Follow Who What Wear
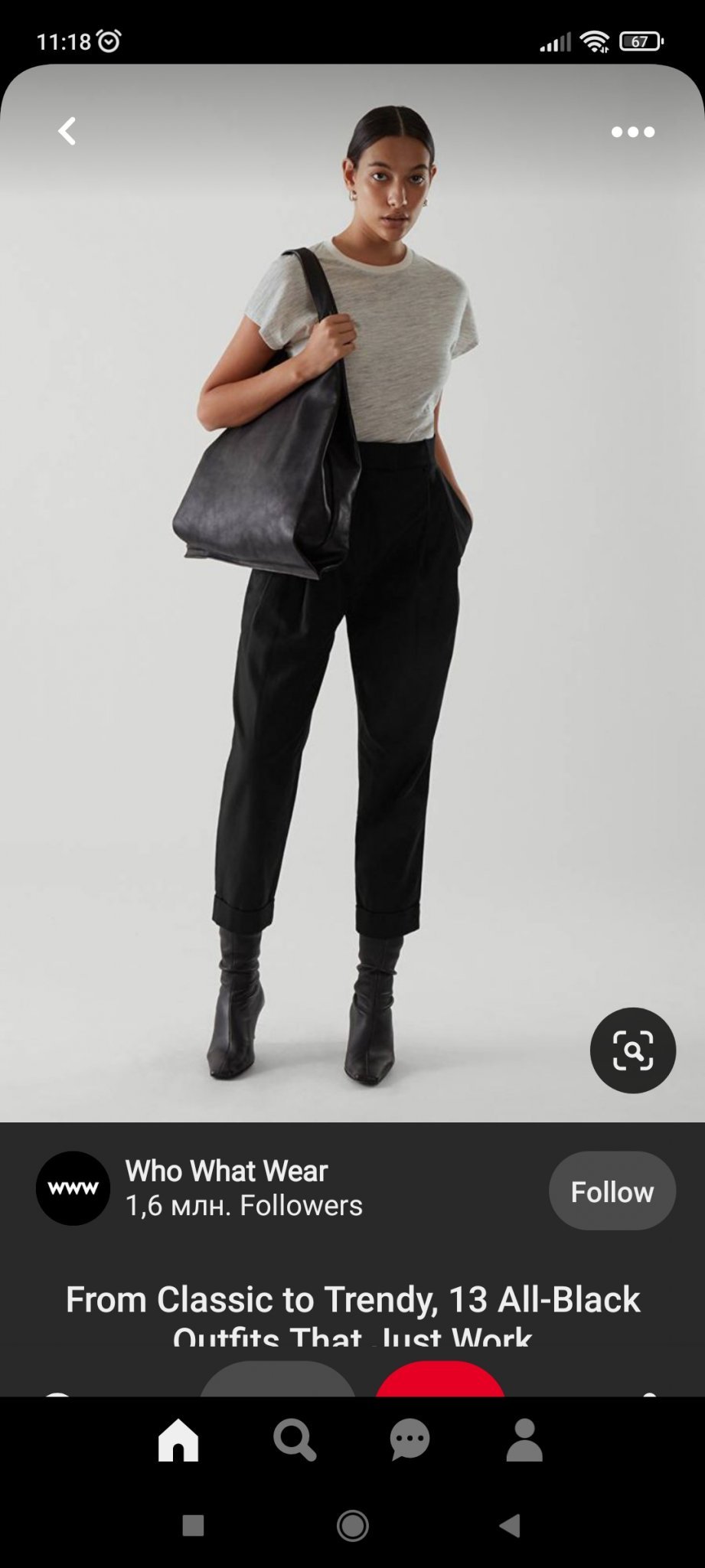The width and height of the screenshot is (705, 1568). click(612, 1191)
